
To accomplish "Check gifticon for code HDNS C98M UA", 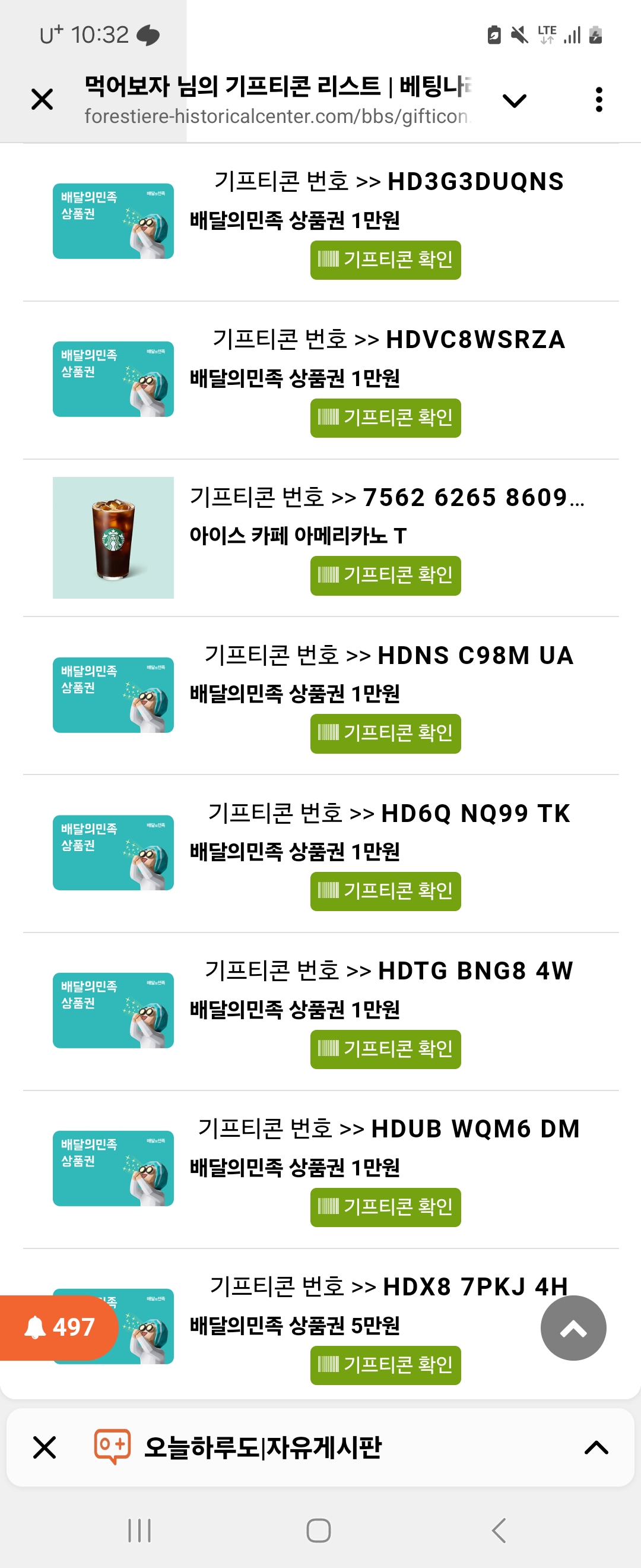I will point(385,734).
